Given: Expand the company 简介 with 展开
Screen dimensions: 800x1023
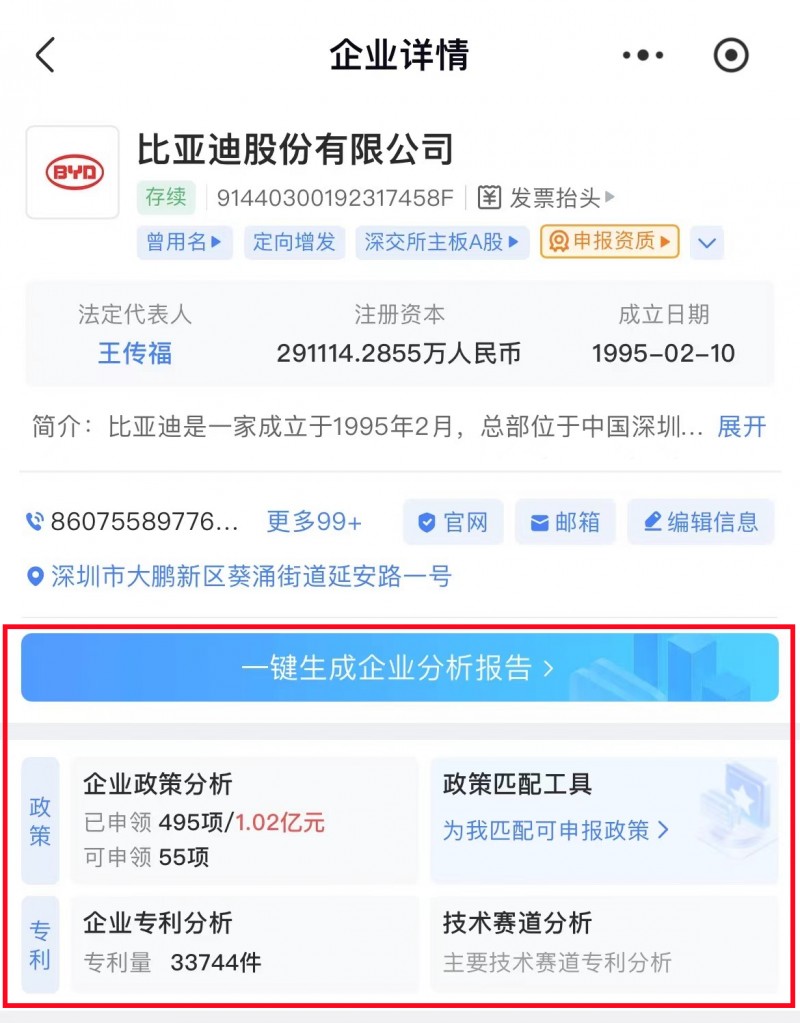Looking at the screenshot, I should (x=741, y=427).
